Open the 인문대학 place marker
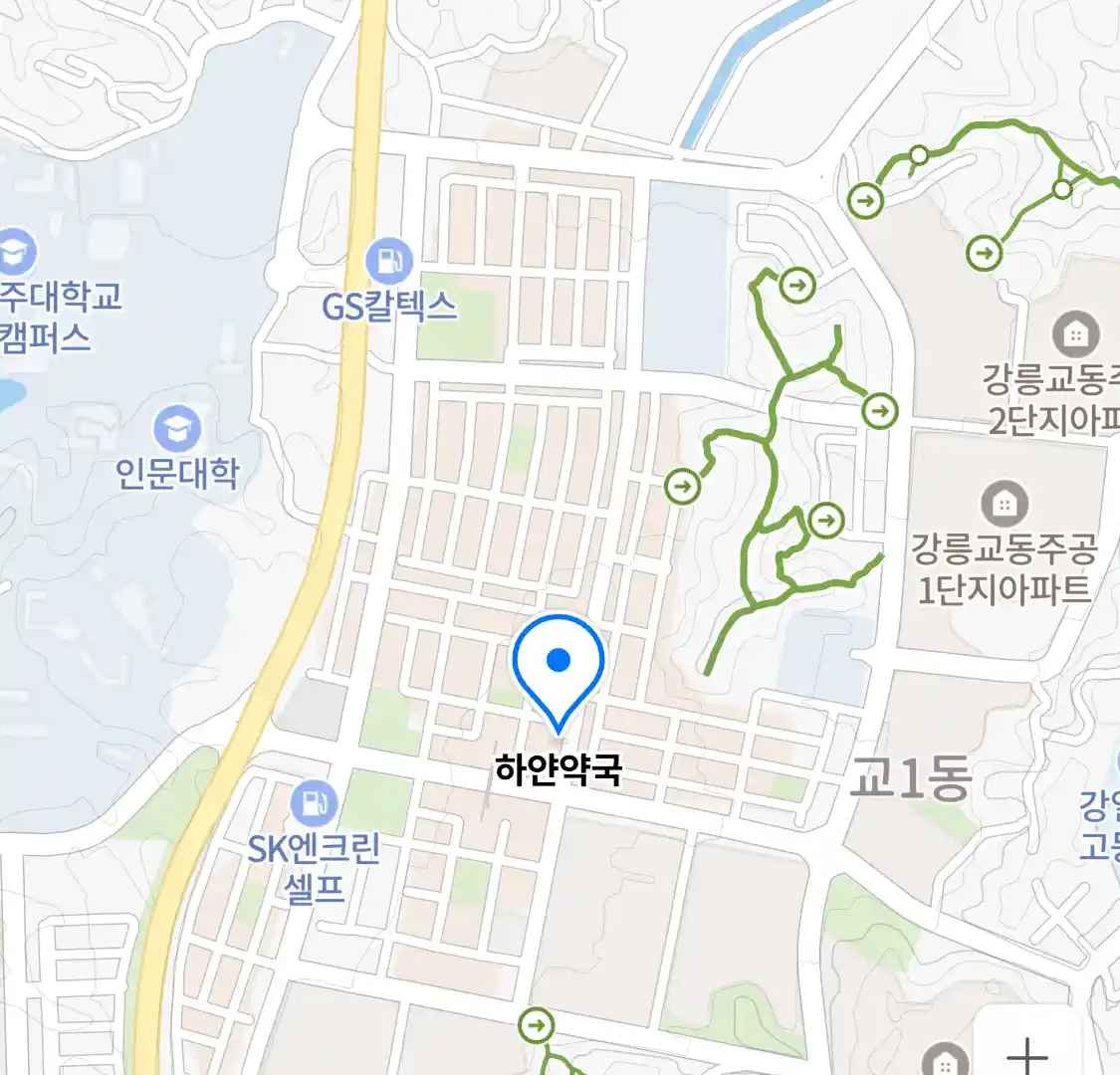 coord(177,430)
